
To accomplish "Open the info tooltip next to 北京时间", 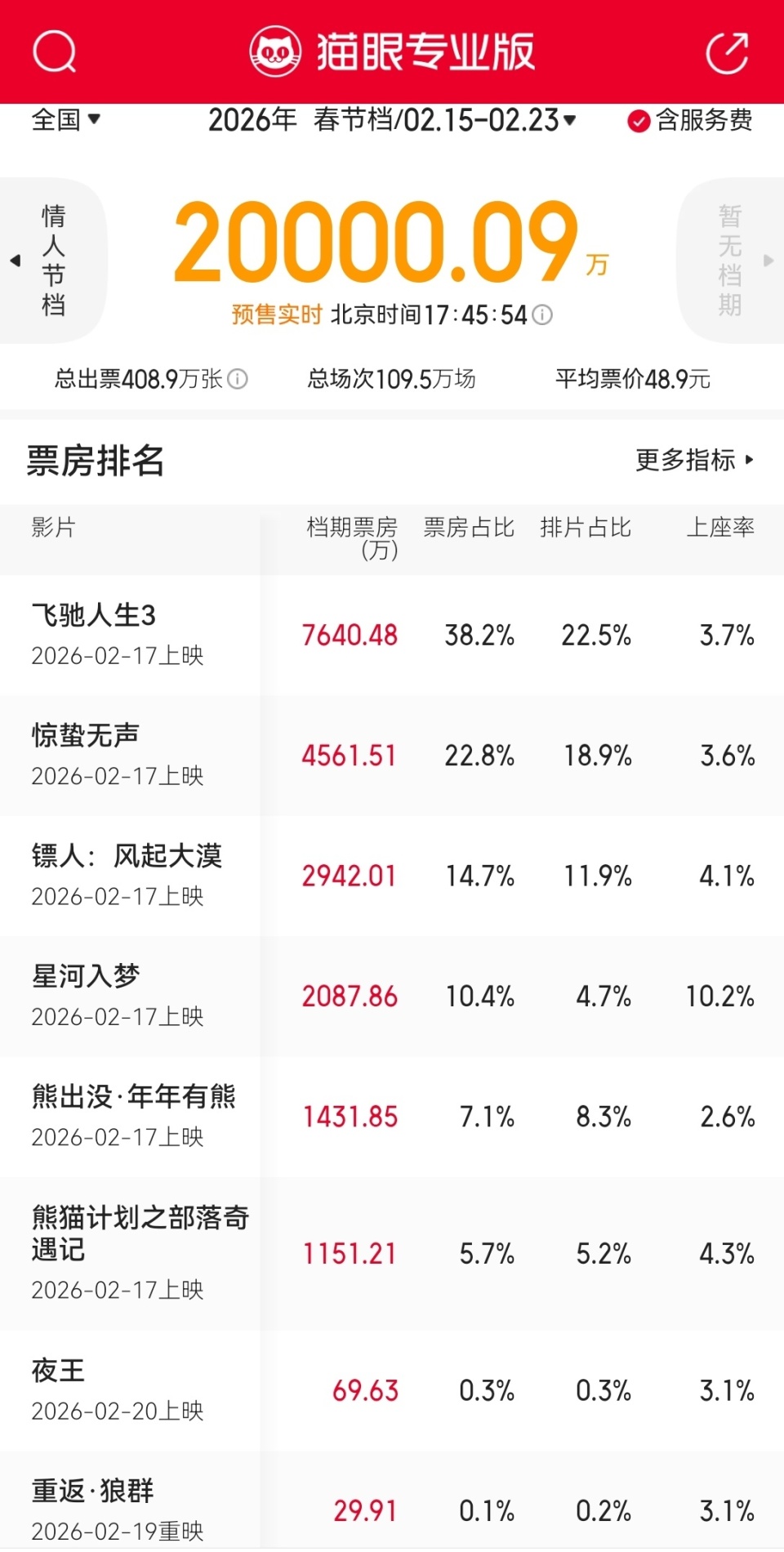I will coord(546,314).
